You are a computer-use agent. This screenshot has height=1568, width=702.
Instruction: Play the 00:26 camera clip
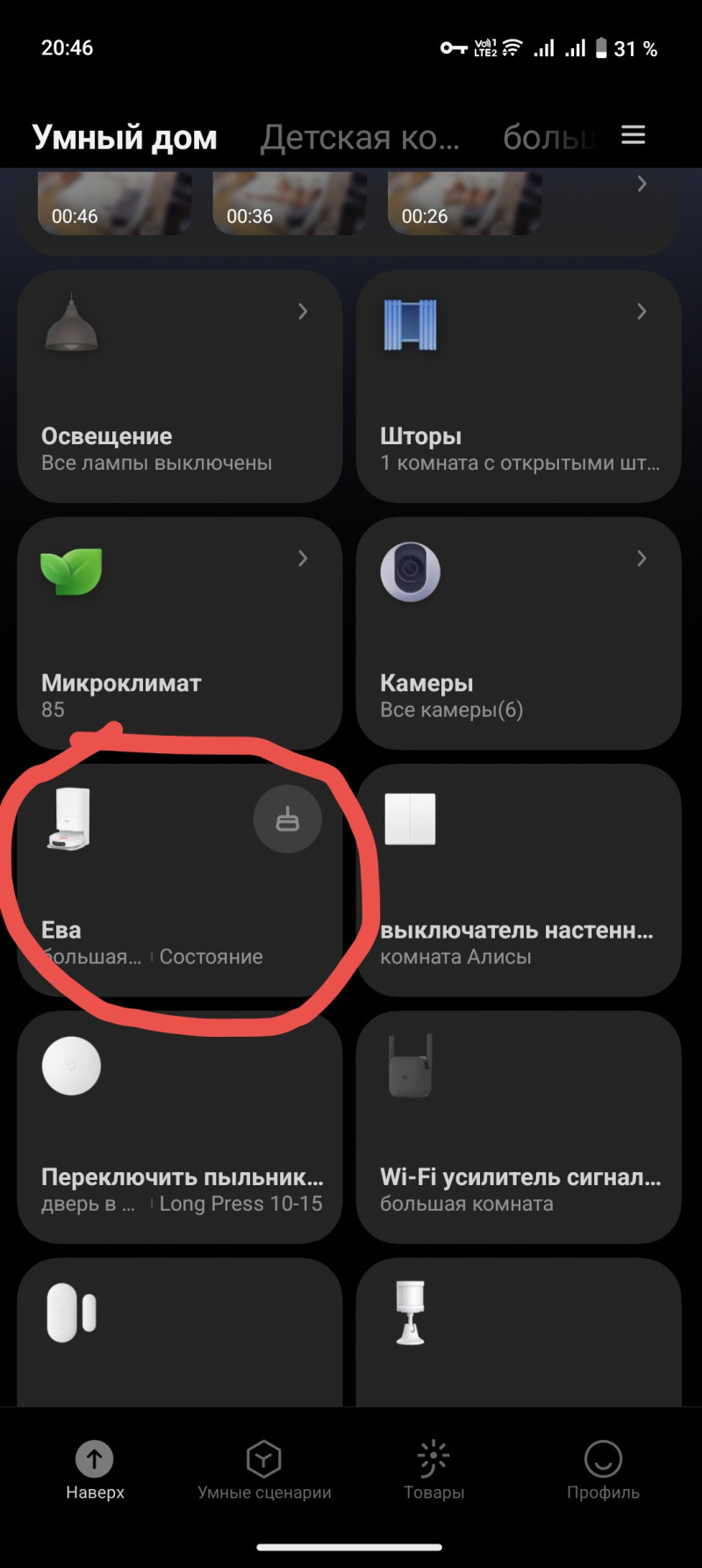463,204
